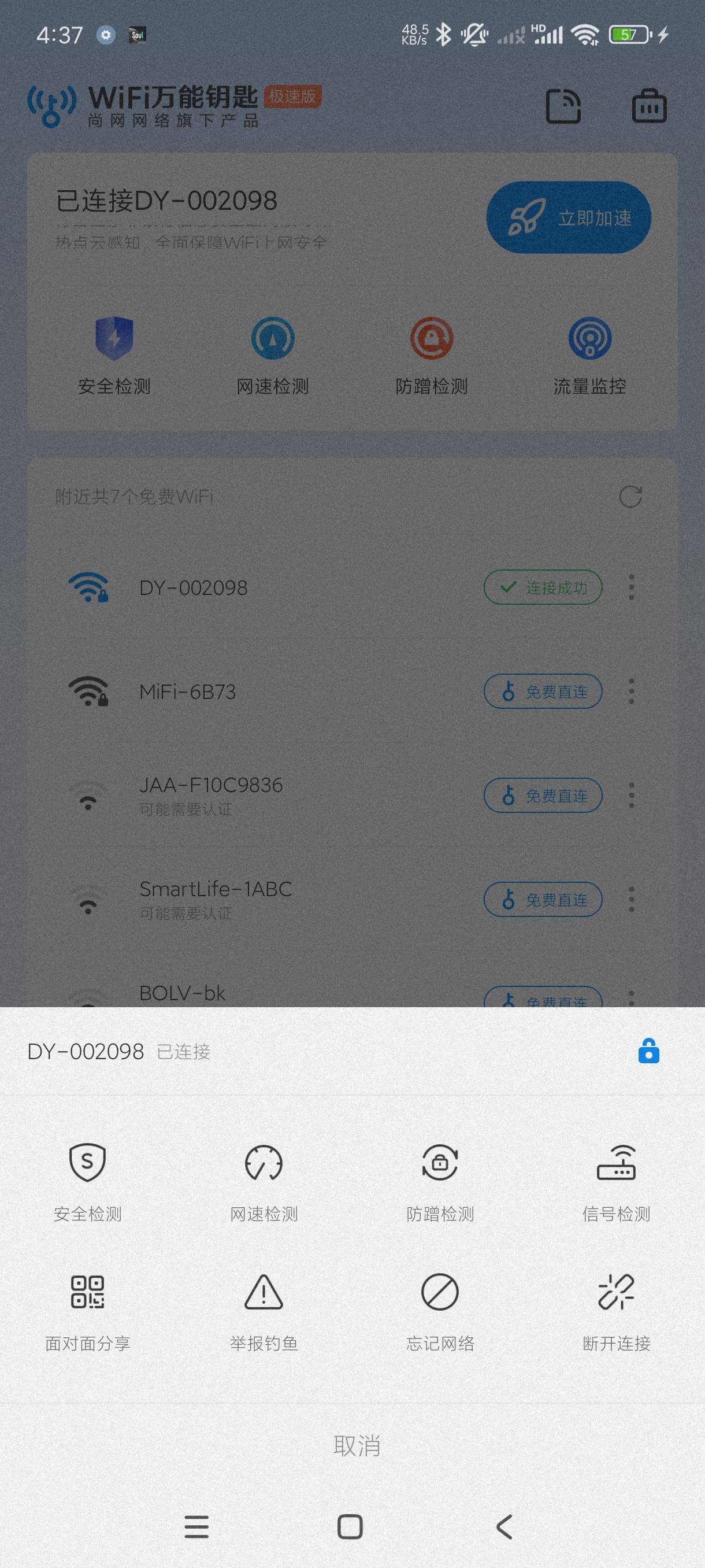705x1568 pixels.
Task: Select 举报钓鱼 to report phishing
Action: 264,1311
